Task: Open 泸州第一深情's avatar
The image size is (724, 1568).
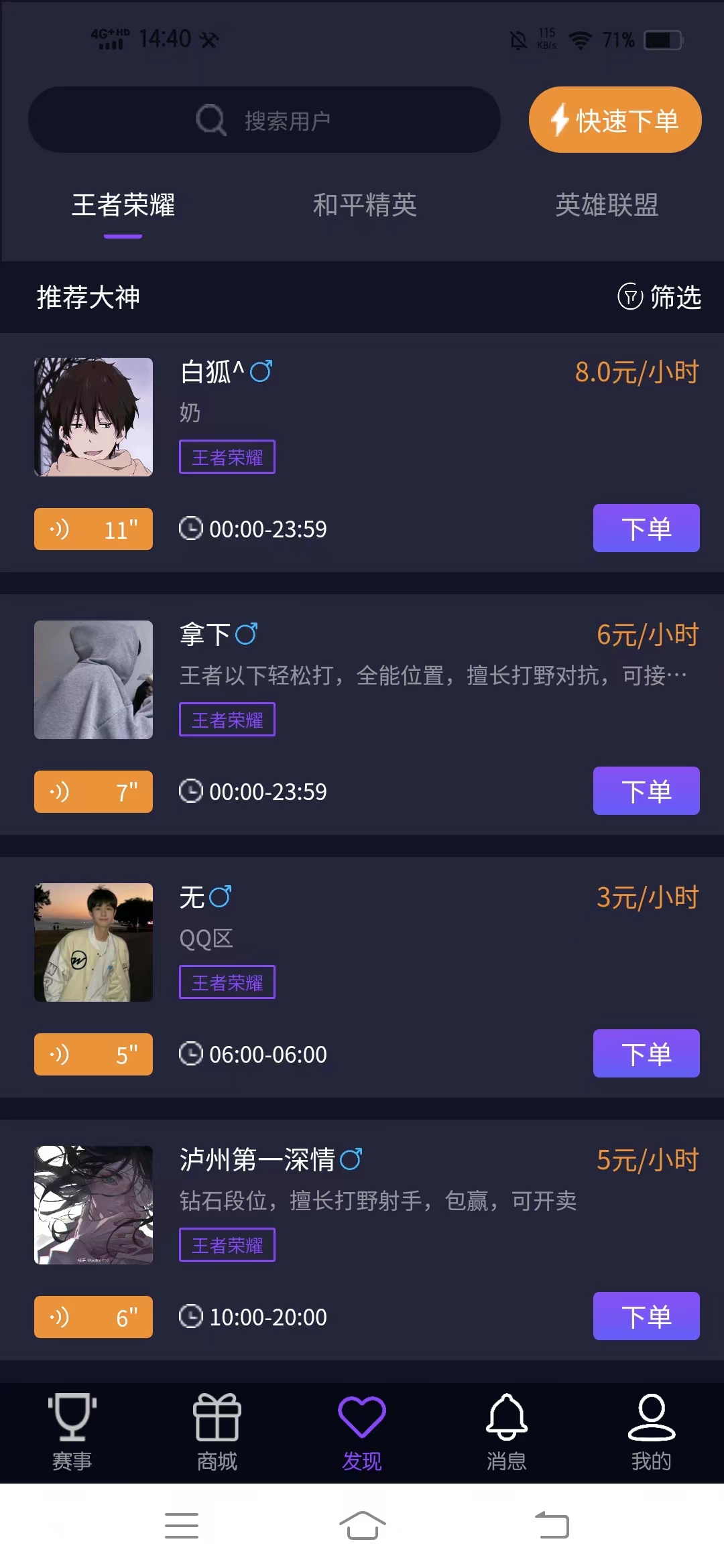Action: pos(93,1205)
